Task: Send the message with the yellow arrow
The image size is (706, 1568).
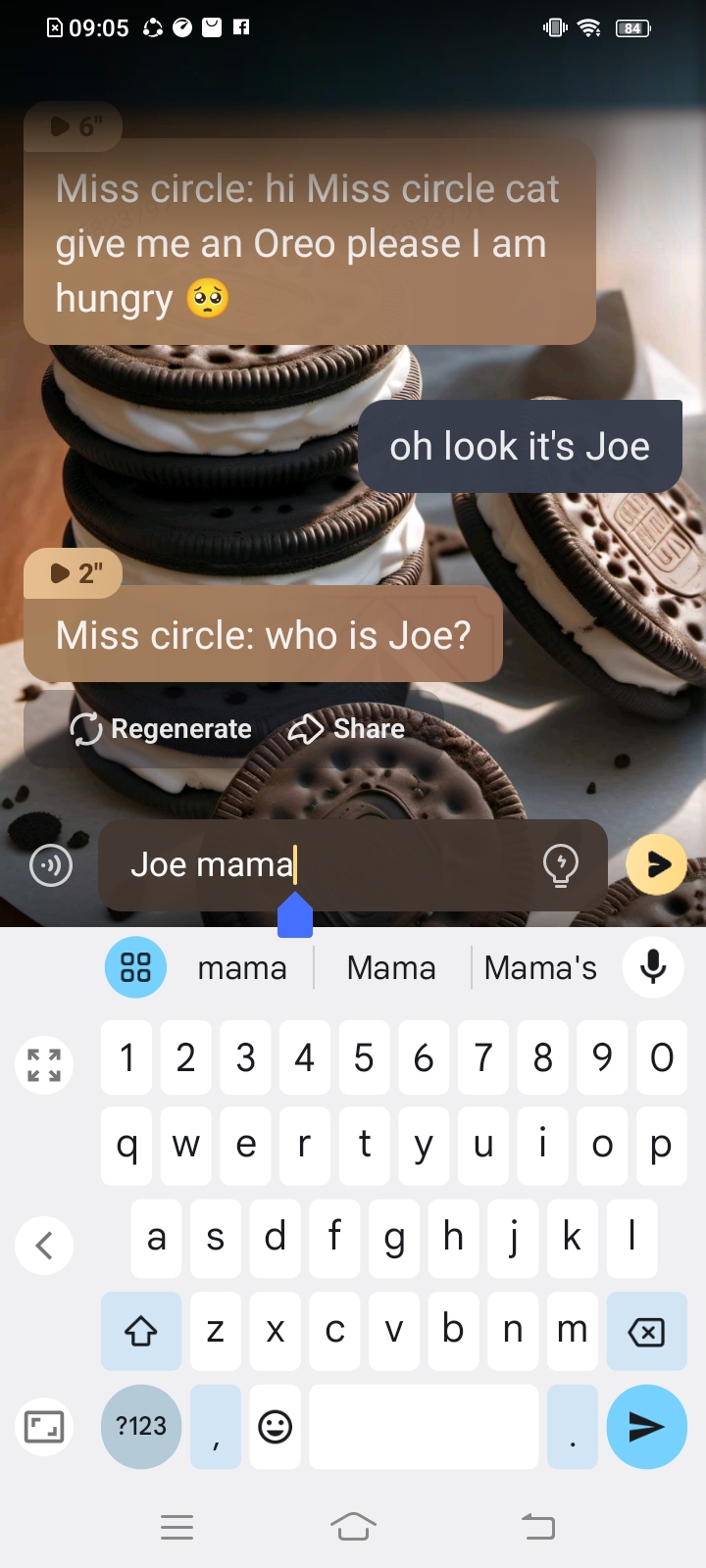Action: click(656, 864)
